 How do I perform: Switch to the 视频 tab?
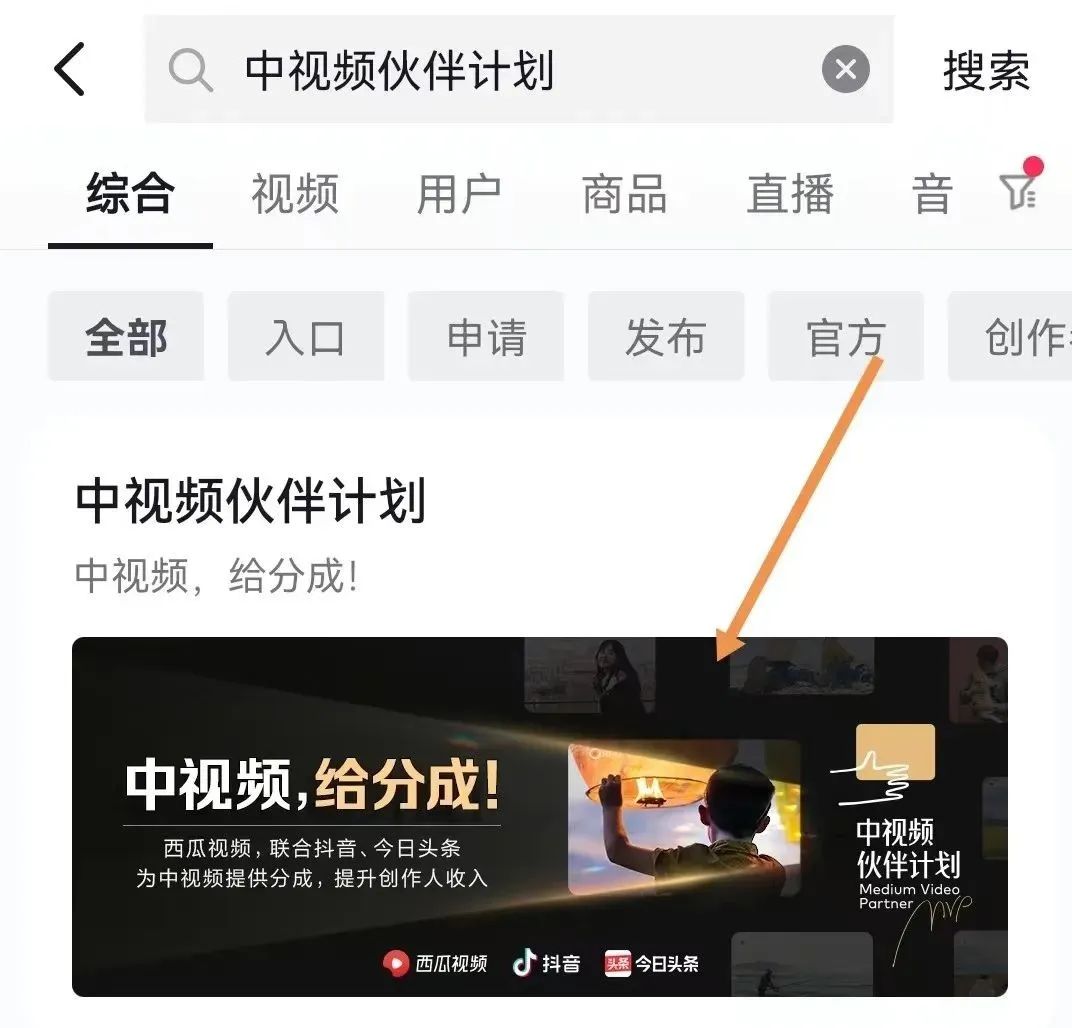[295, 193]
